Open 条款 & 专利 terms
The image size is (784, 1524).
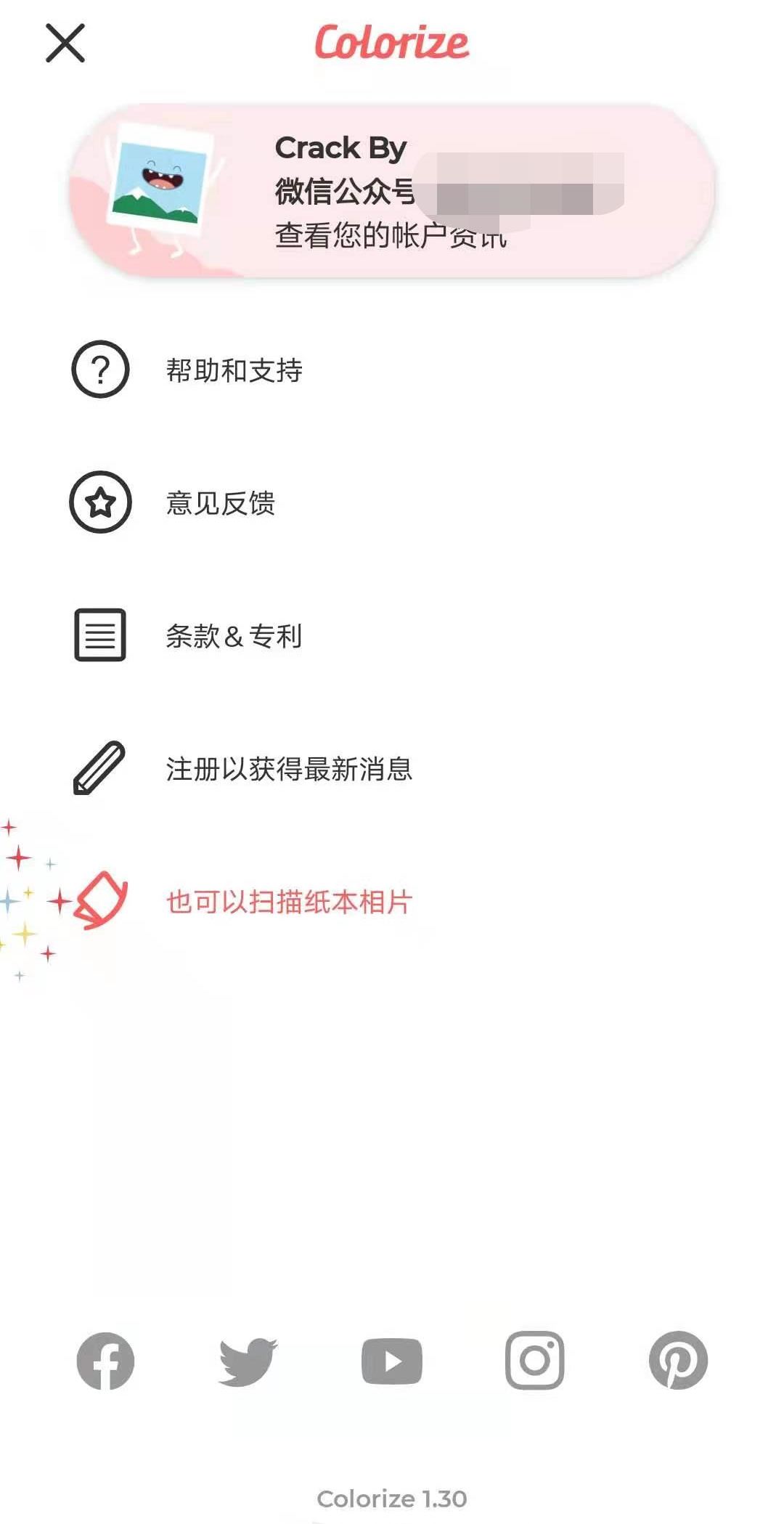tap(392, 635)
